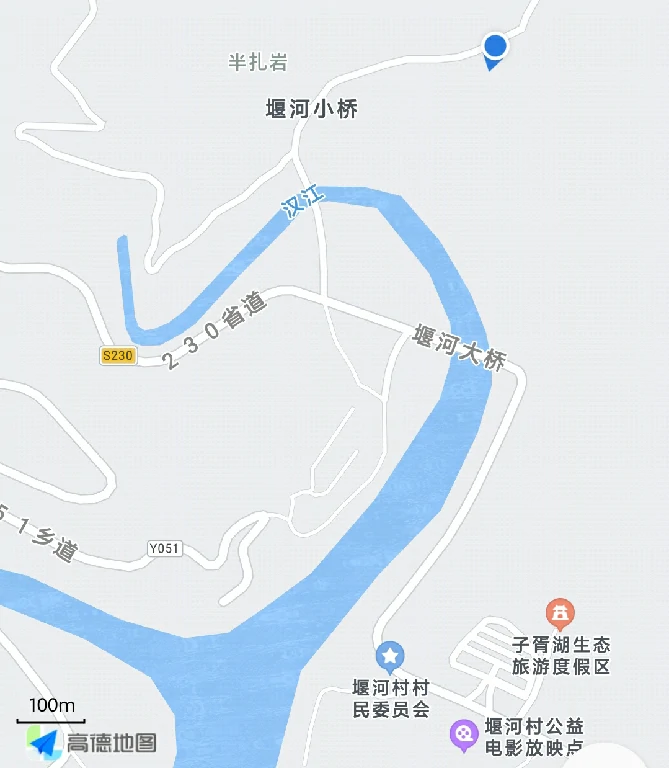Select the blue current location marker
The height and width of the screenshot is (768, 669).
[495, 47]
